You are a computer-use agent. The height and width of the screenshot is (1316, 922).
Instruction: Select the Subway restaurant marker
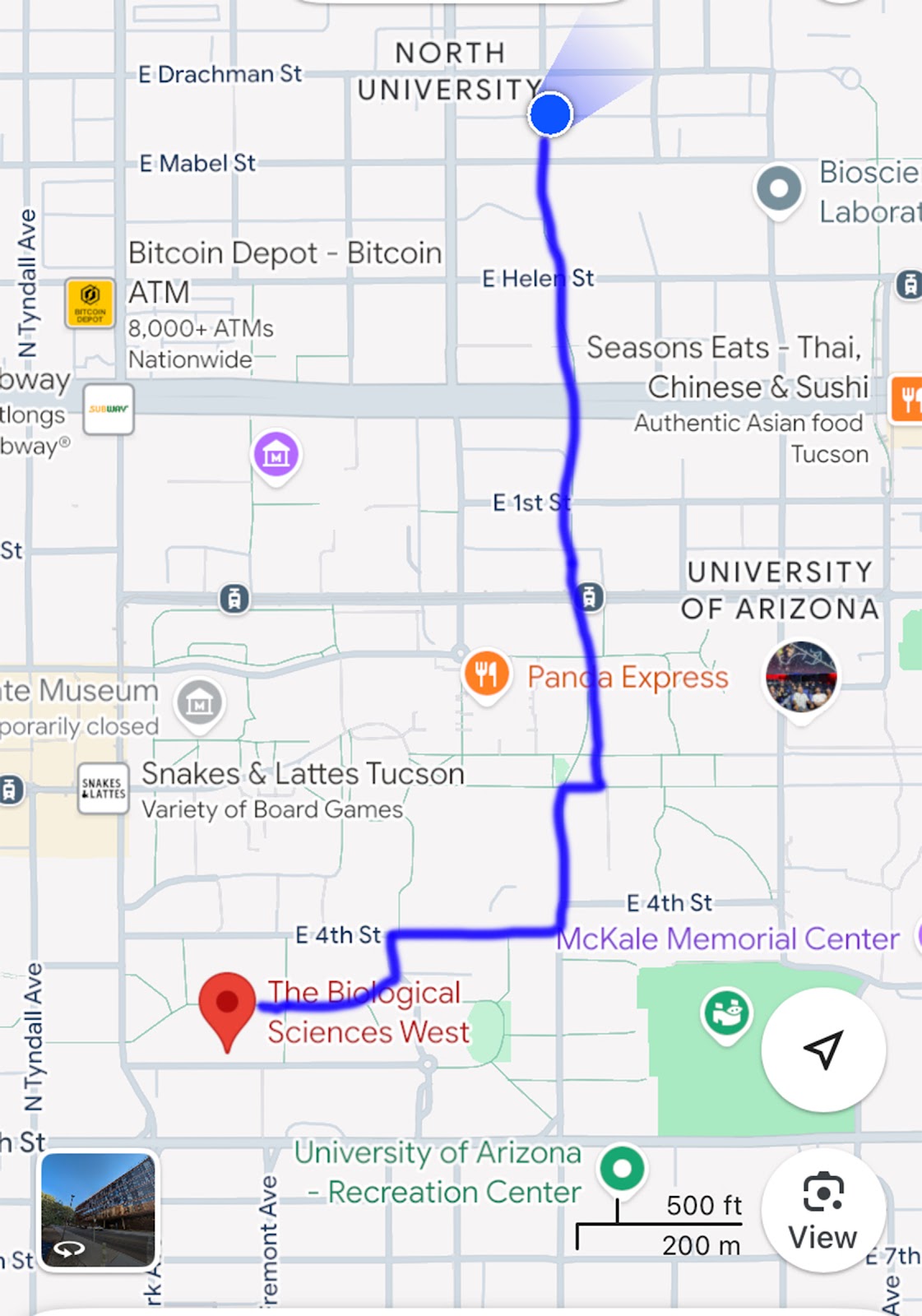(109, 409)
